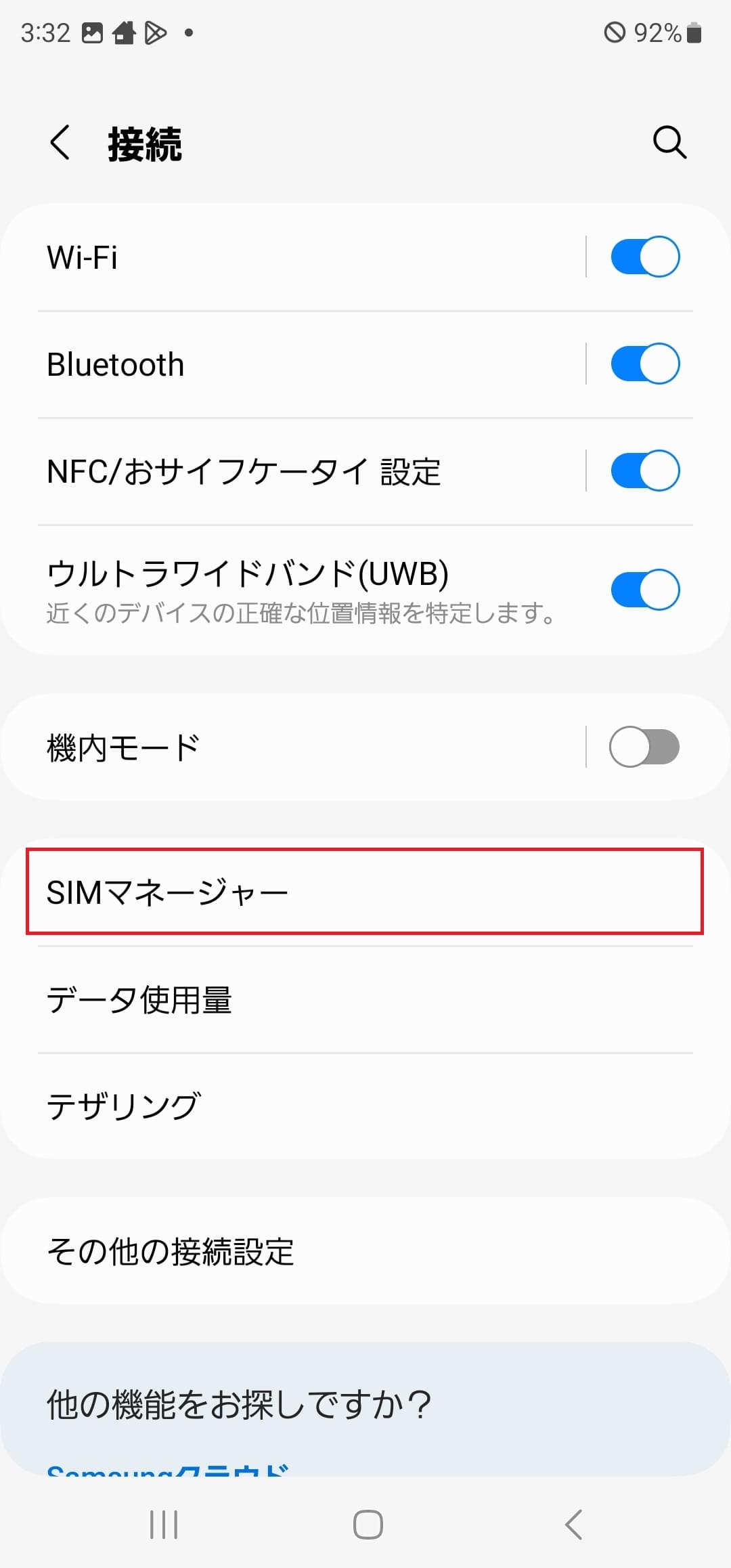Open その他の接続設定
The height and width of the screenshot is (1568, 731).
coord(365,1251)
